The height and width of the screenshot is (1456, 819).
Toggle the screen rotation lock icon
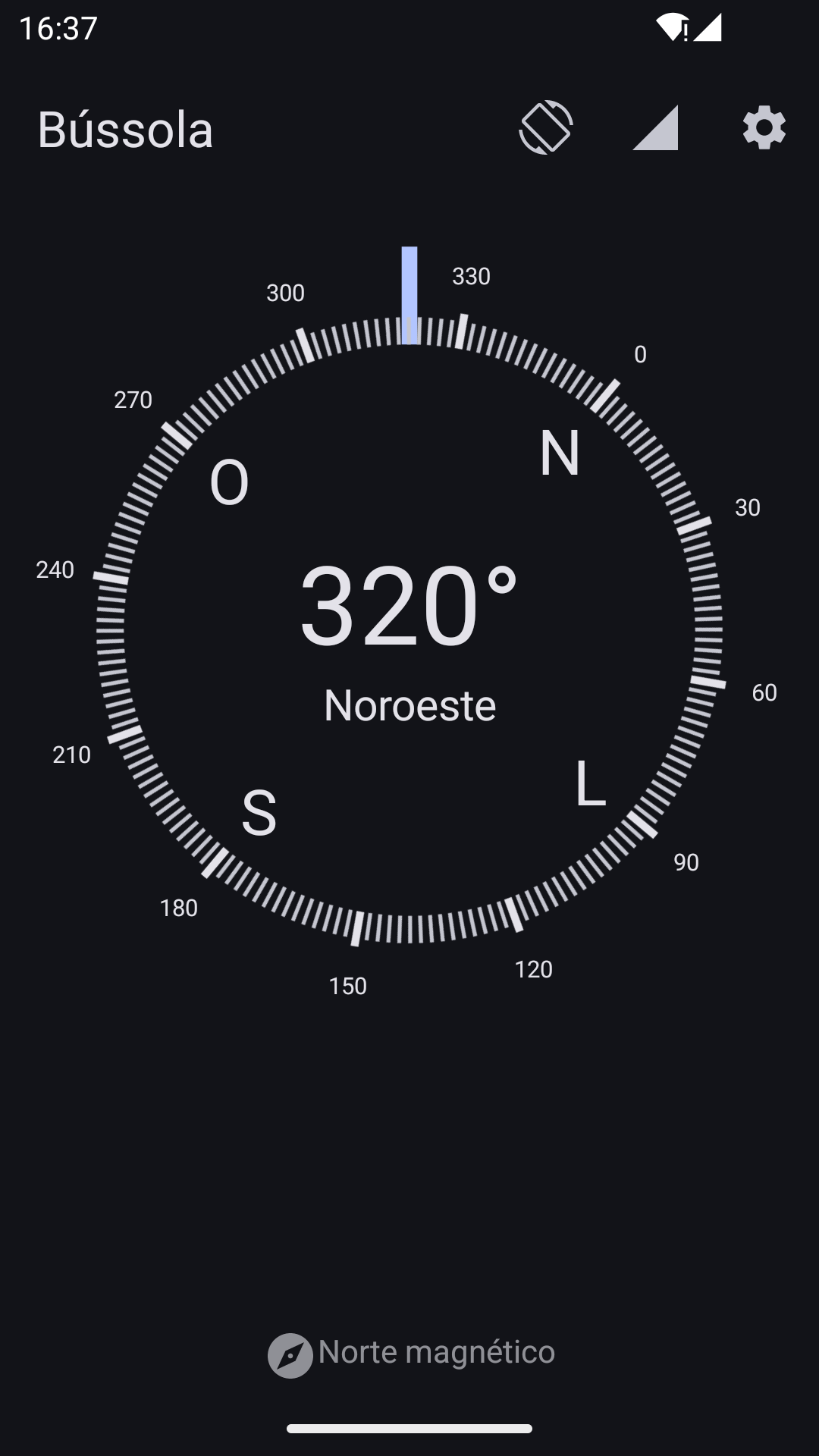pyautogui.click(x=546, y=127)
